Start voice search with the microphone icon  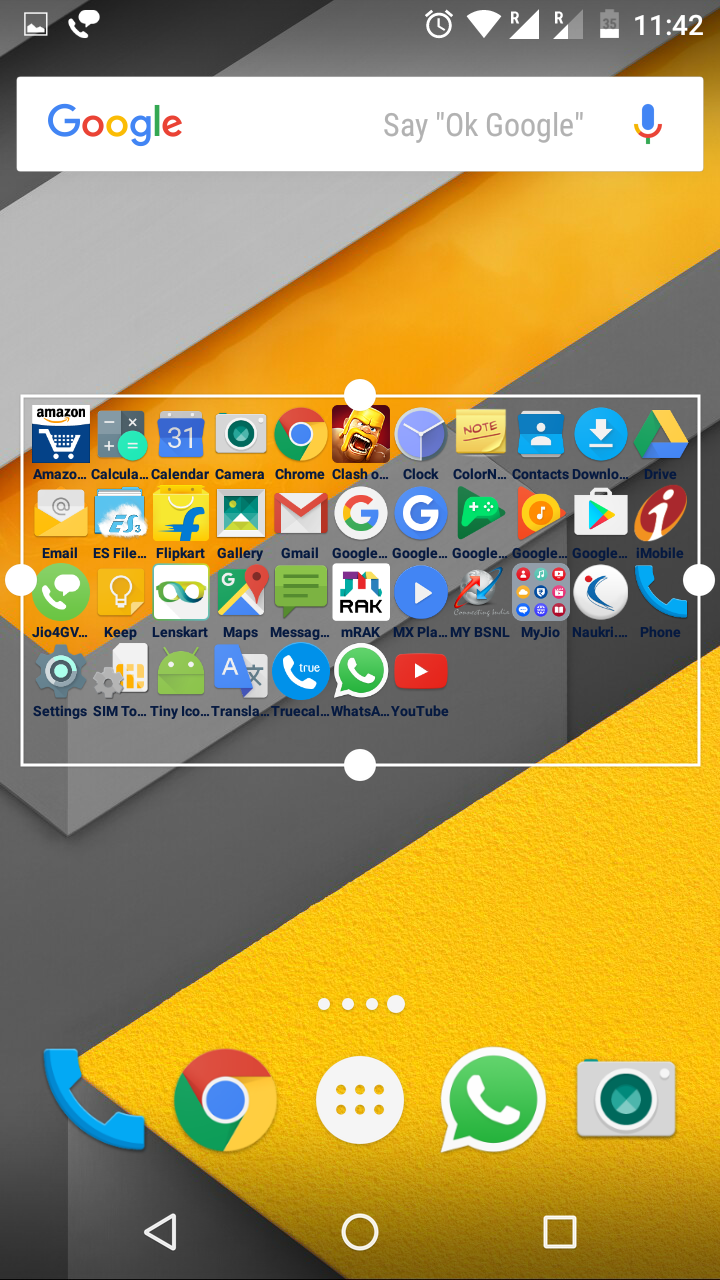coord(648,124)
